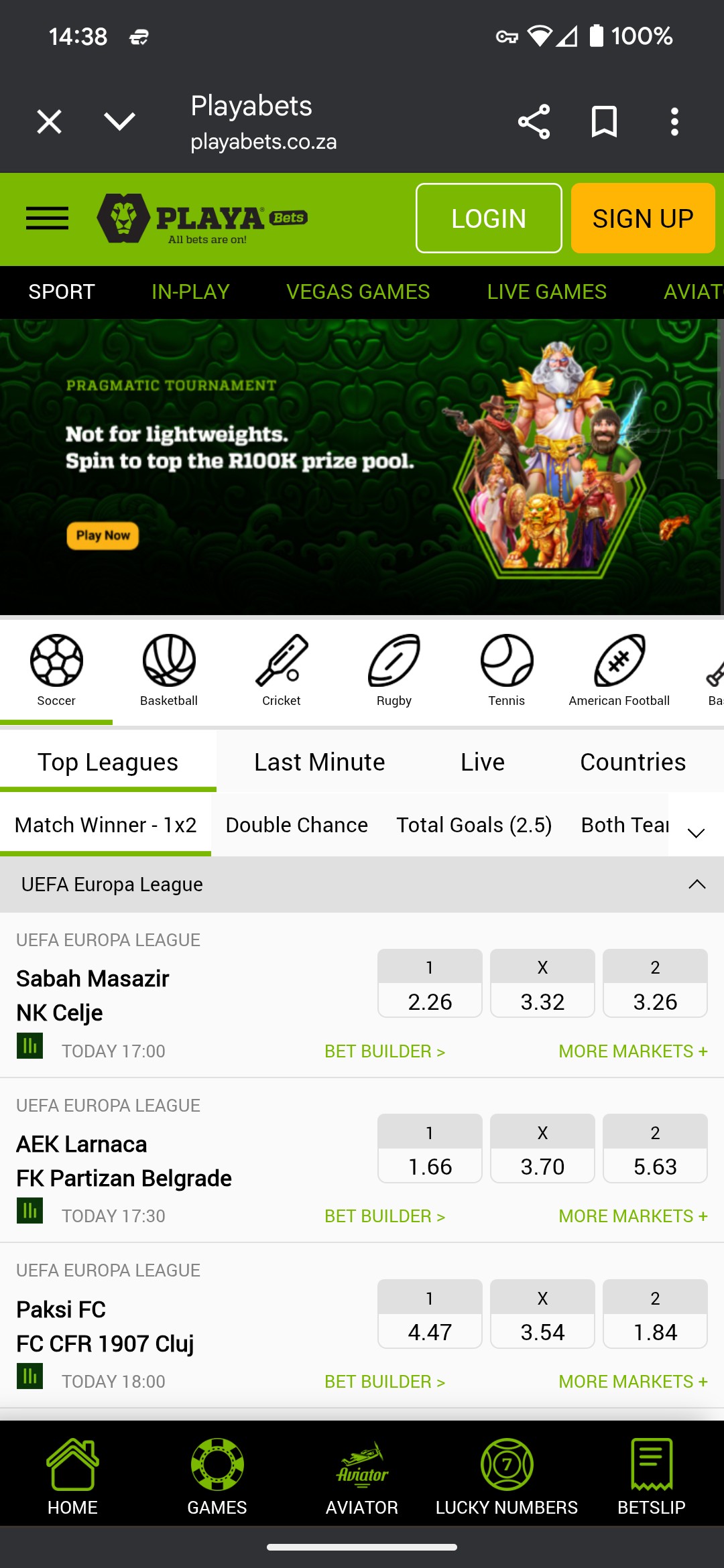
Task: Close the Playabets browser tab
Action: point(49,122)
